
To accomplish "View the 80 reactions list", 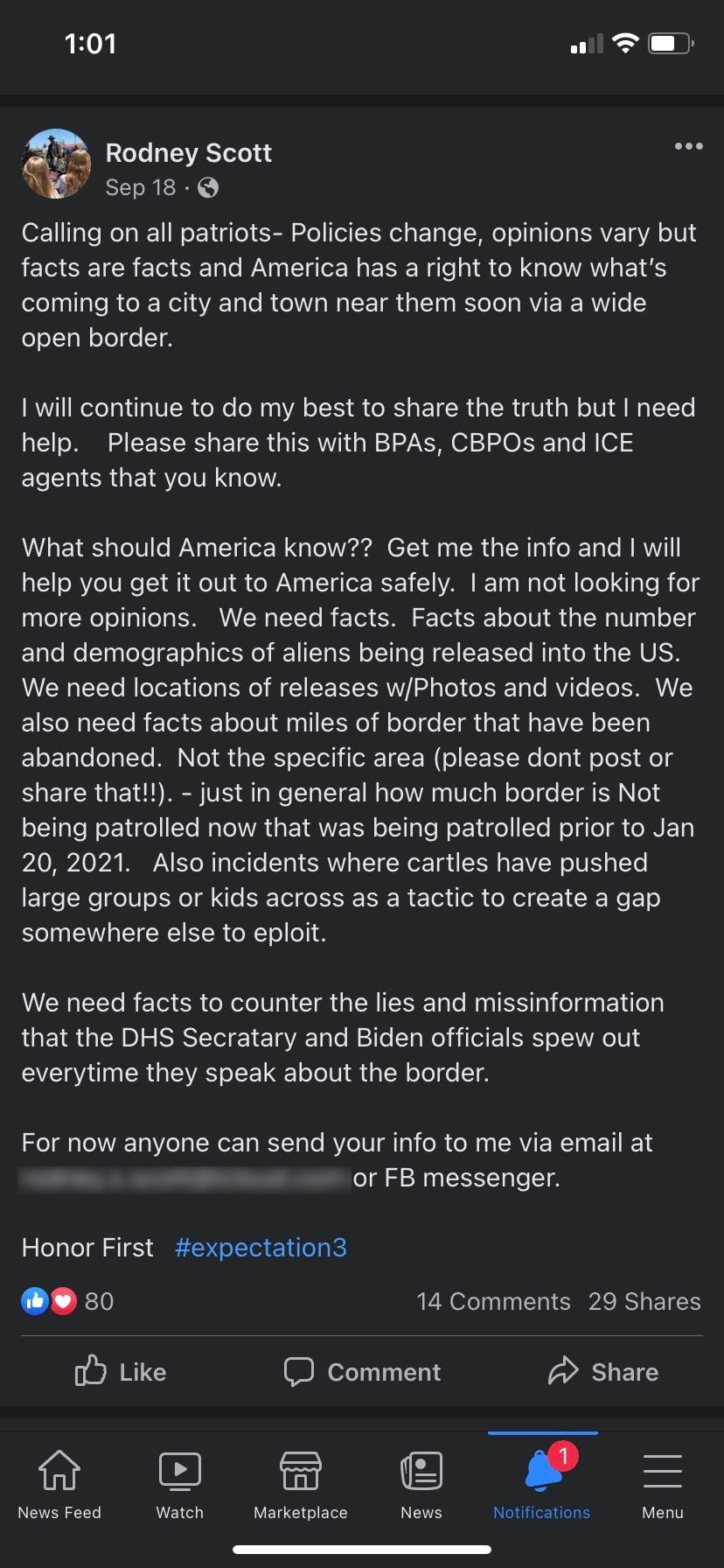I will coord(67,1301).
